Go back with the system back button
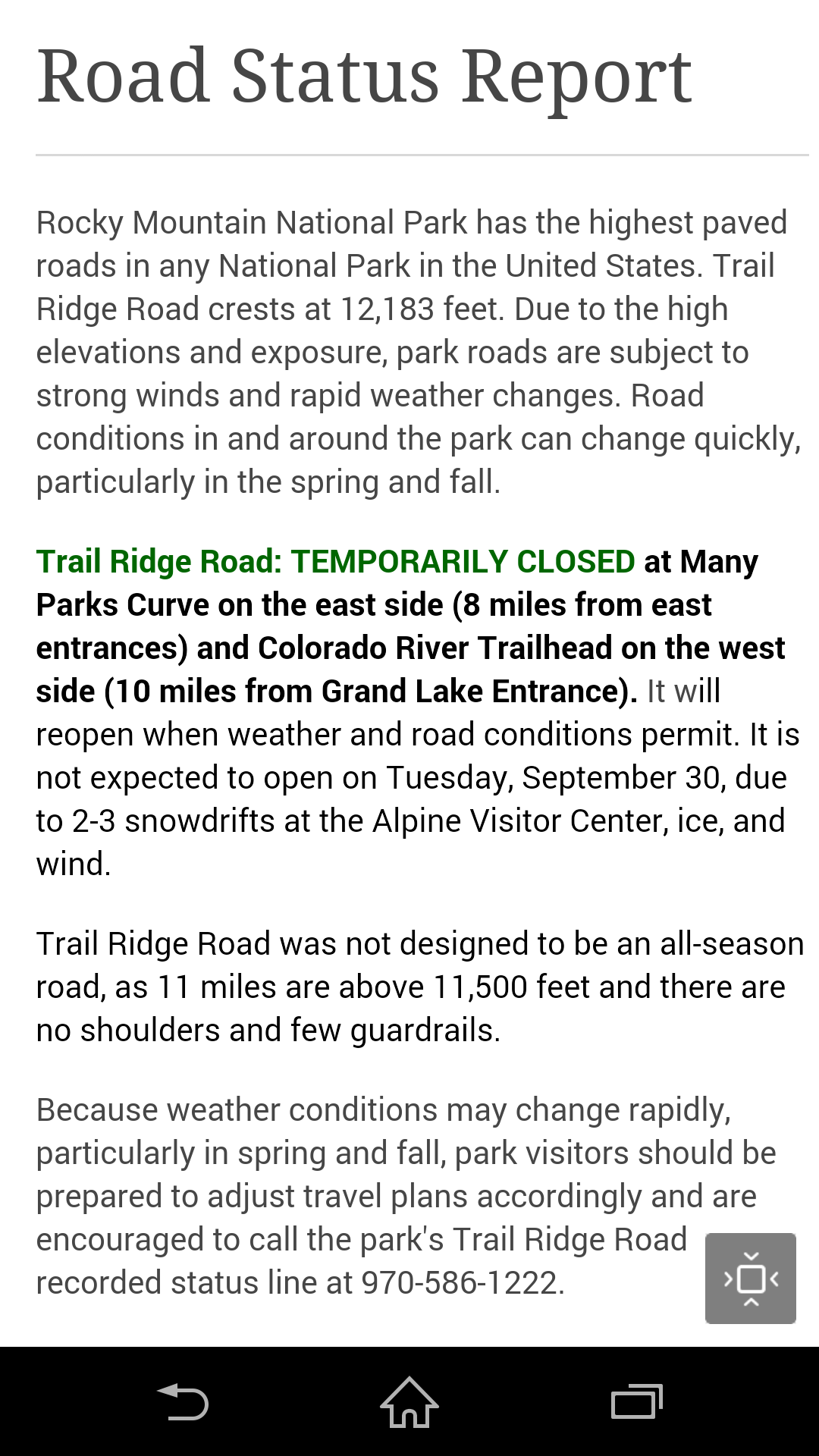Viewport: 819px width, 1456px height. coord(183,1402)
